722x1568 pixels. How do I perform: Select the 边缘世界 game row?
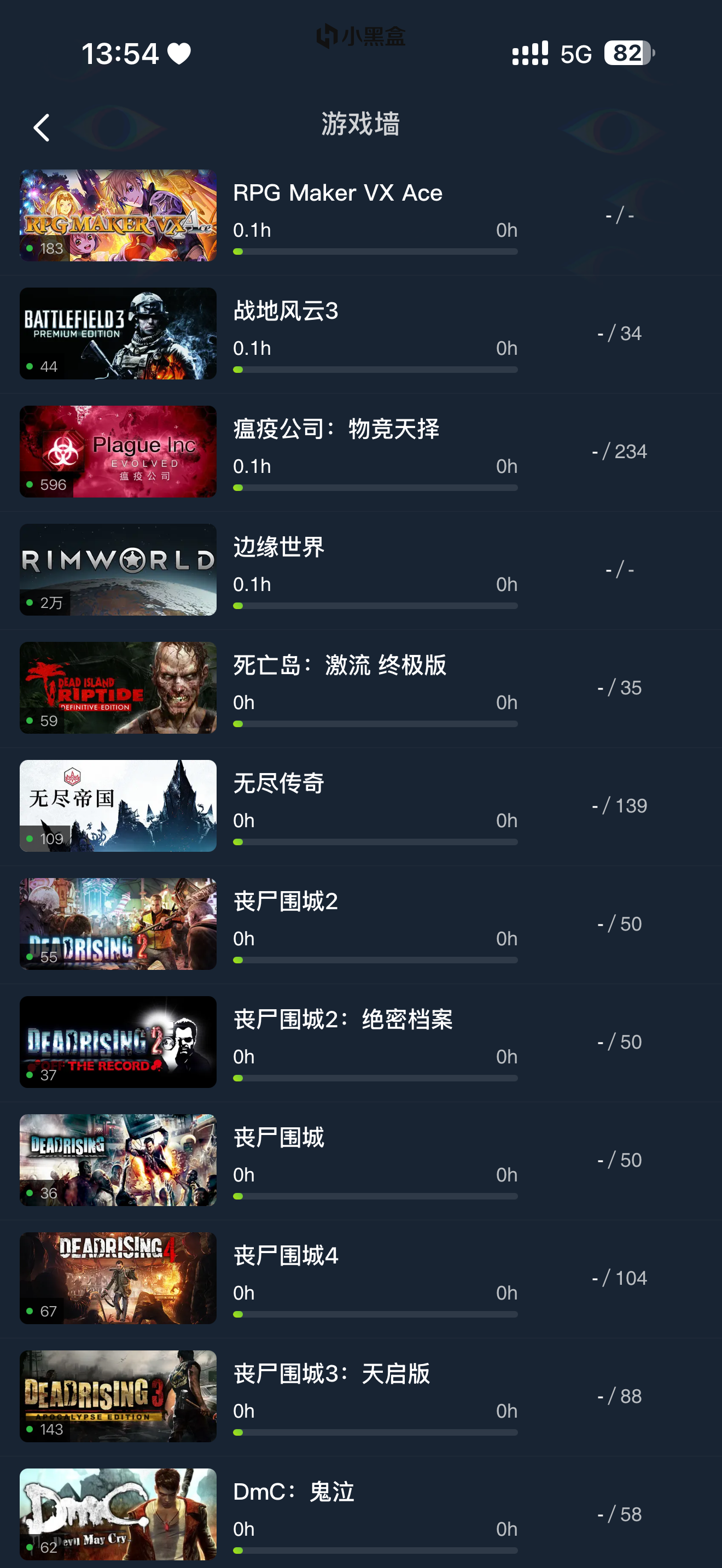click(360, 570)
